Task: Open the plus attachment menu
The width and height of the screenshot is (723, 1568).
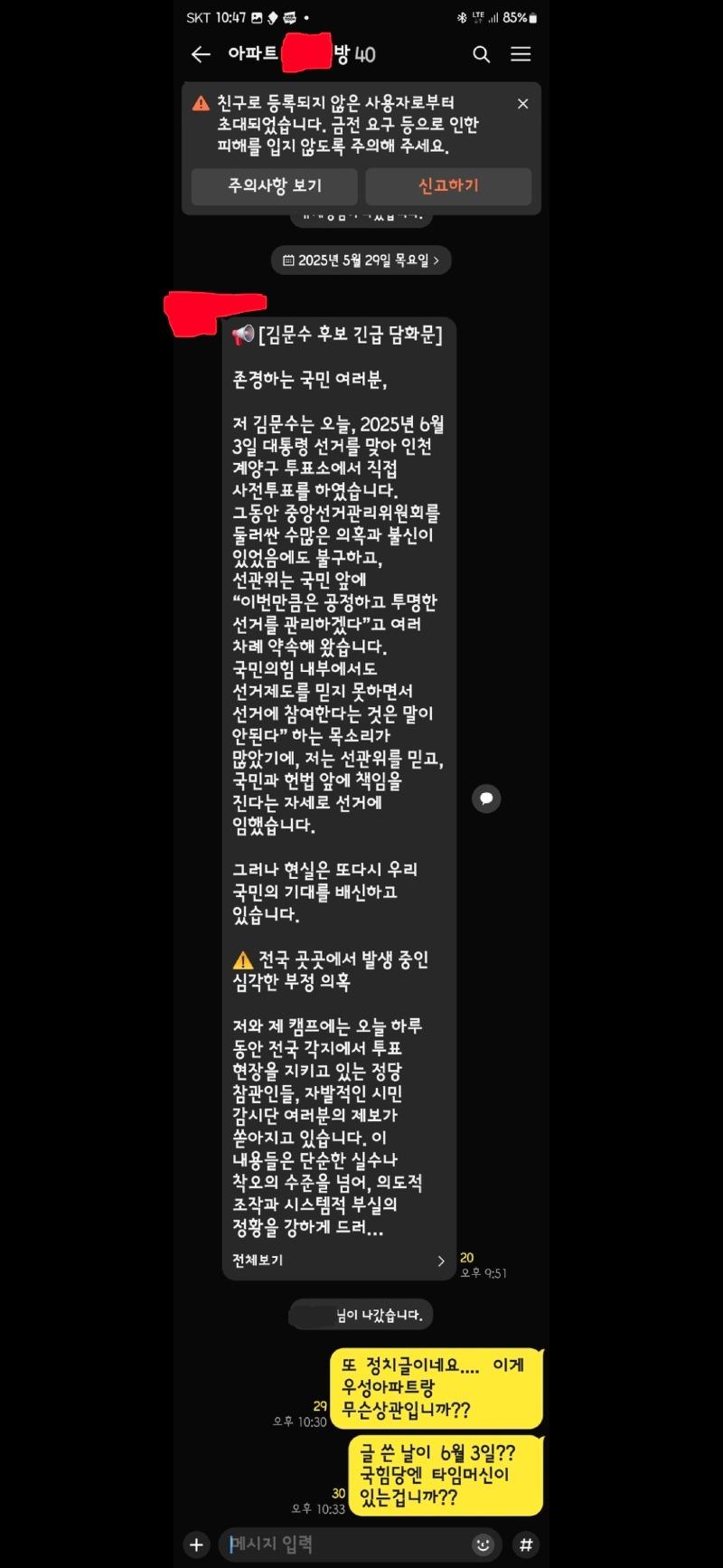Action: point(196,1544)
